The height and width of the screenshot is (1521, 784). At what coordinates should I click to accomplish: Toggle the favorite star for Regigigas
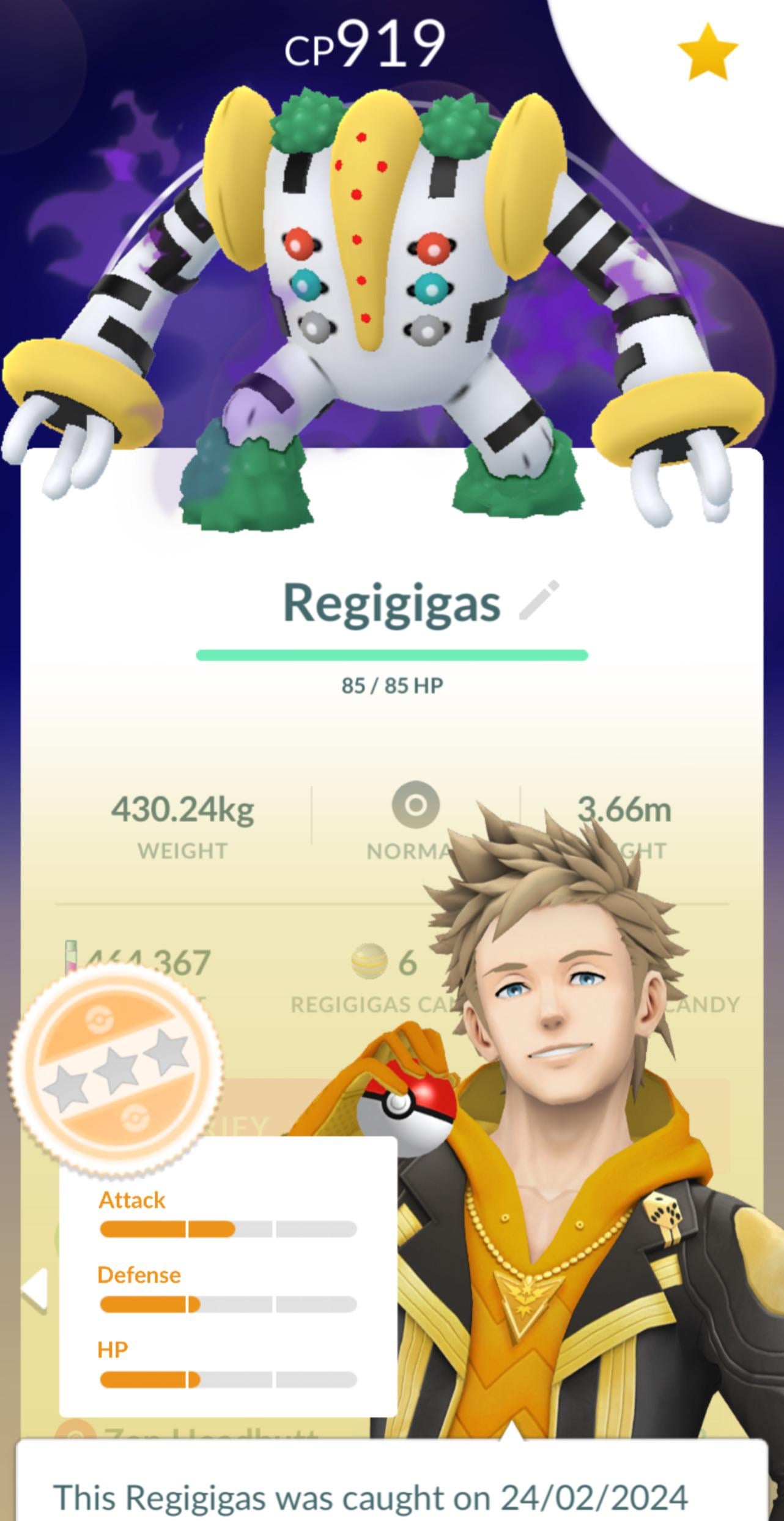tap(708, 52)
